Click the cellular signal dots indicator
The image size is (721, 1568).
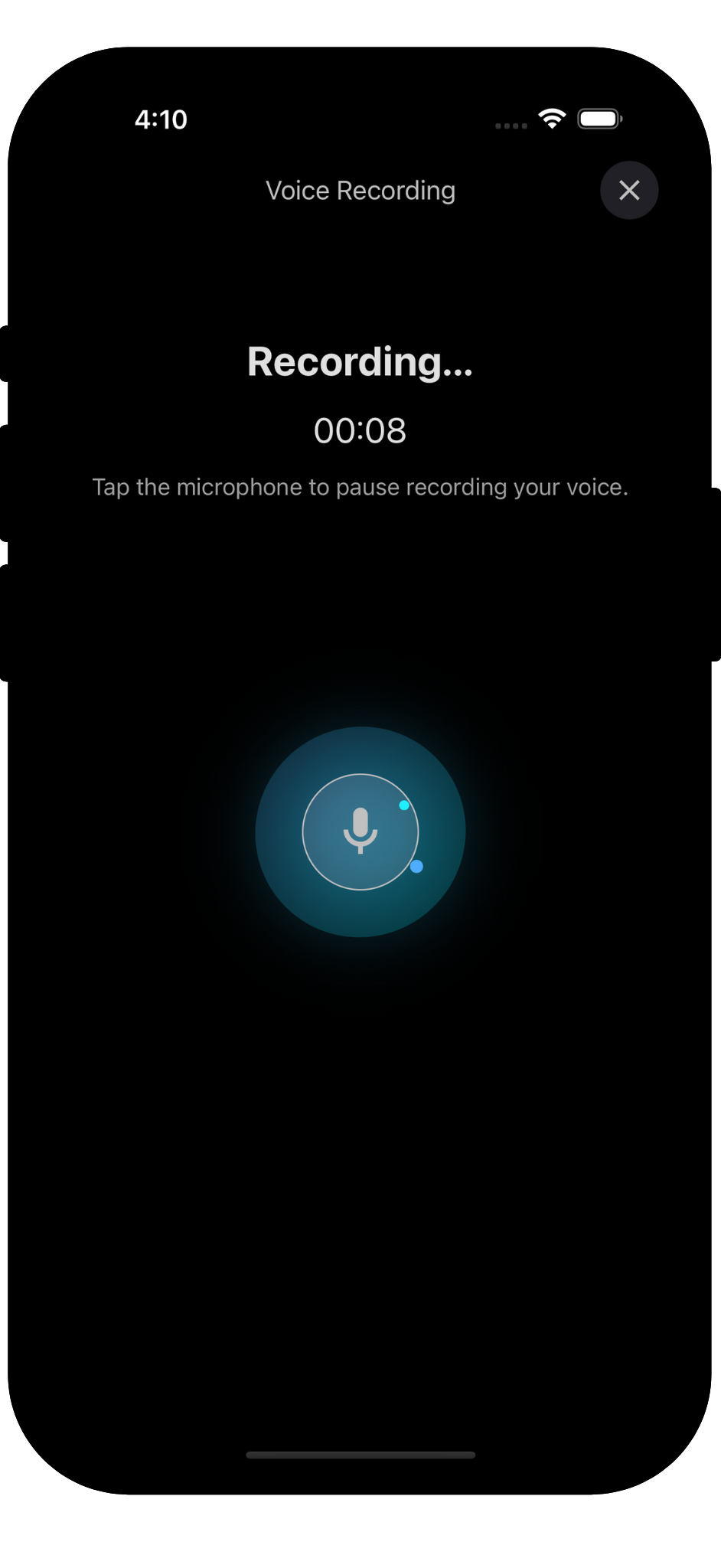point(510,122)
